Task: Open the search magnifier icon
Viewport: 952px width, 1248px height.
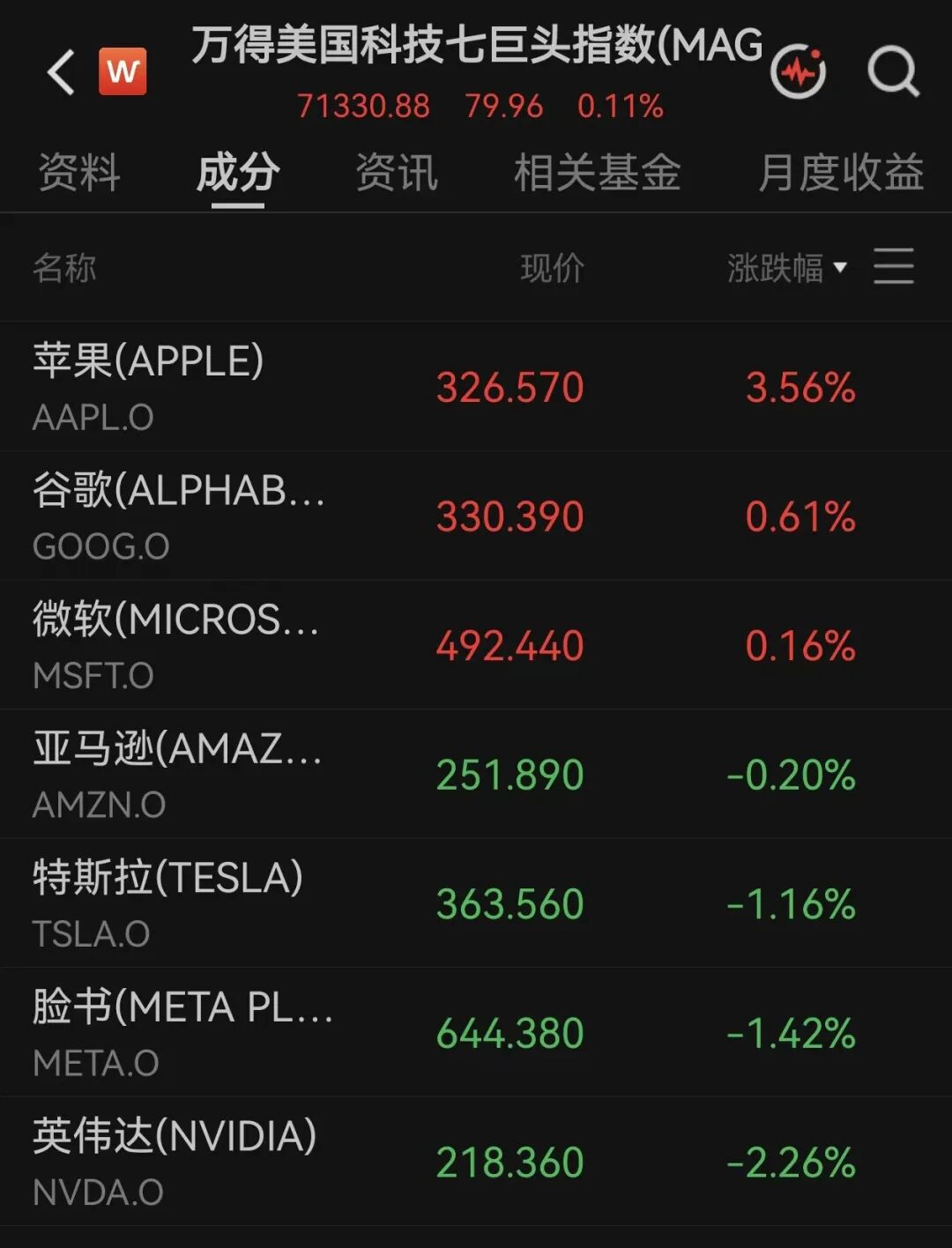Action: point(893,71)
